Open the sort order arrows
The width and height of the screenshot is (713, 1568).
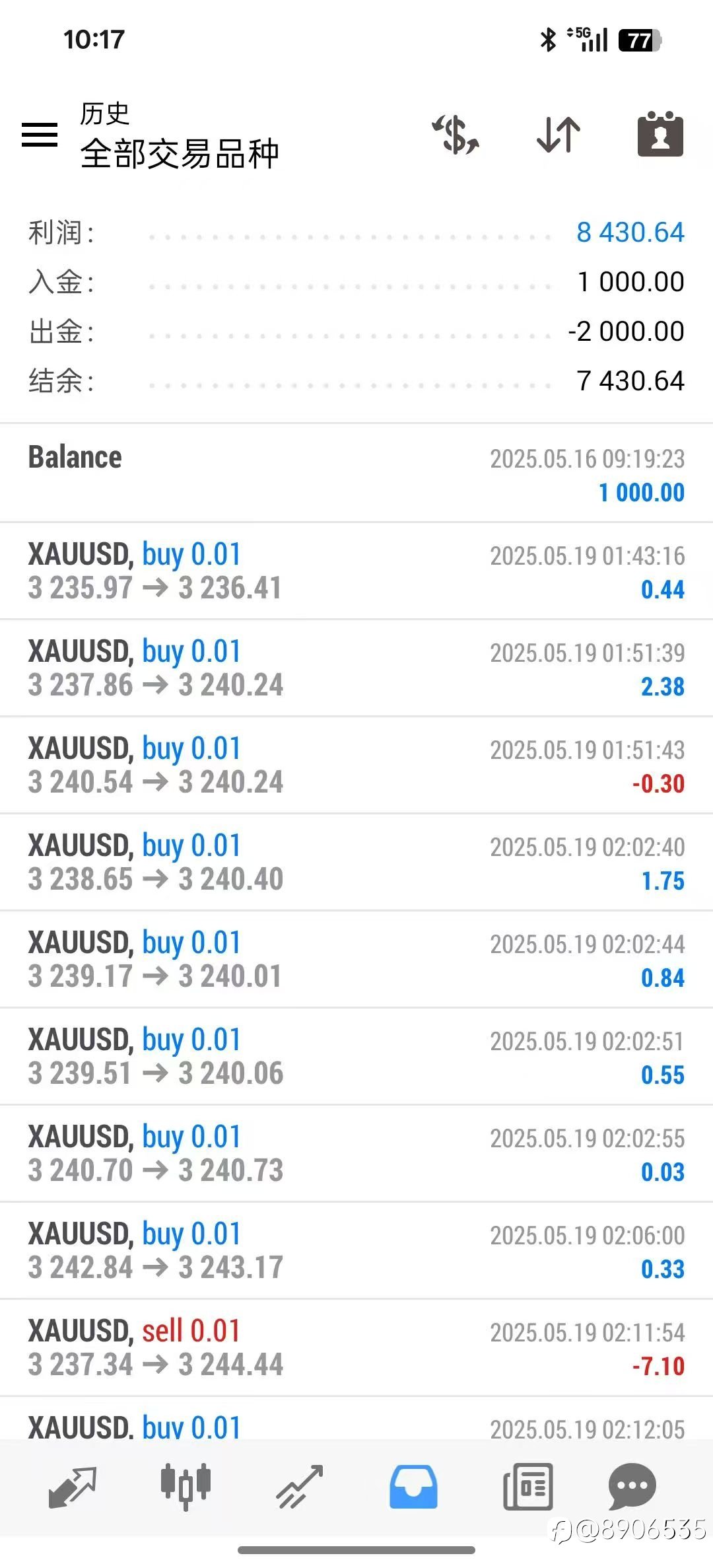(x=559, y=134)
